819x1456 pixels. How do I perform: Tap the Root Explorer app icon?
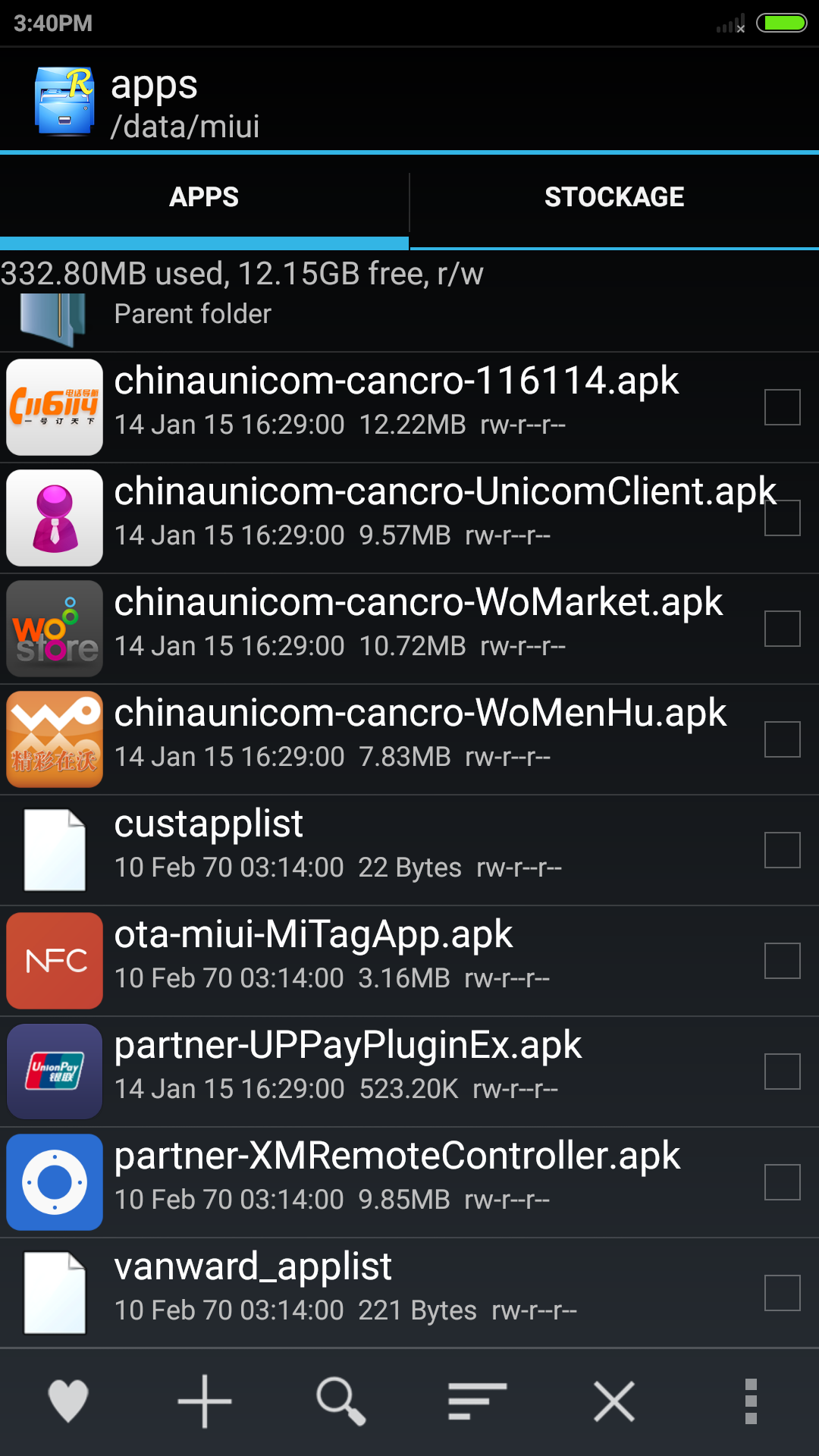[64, 102]
